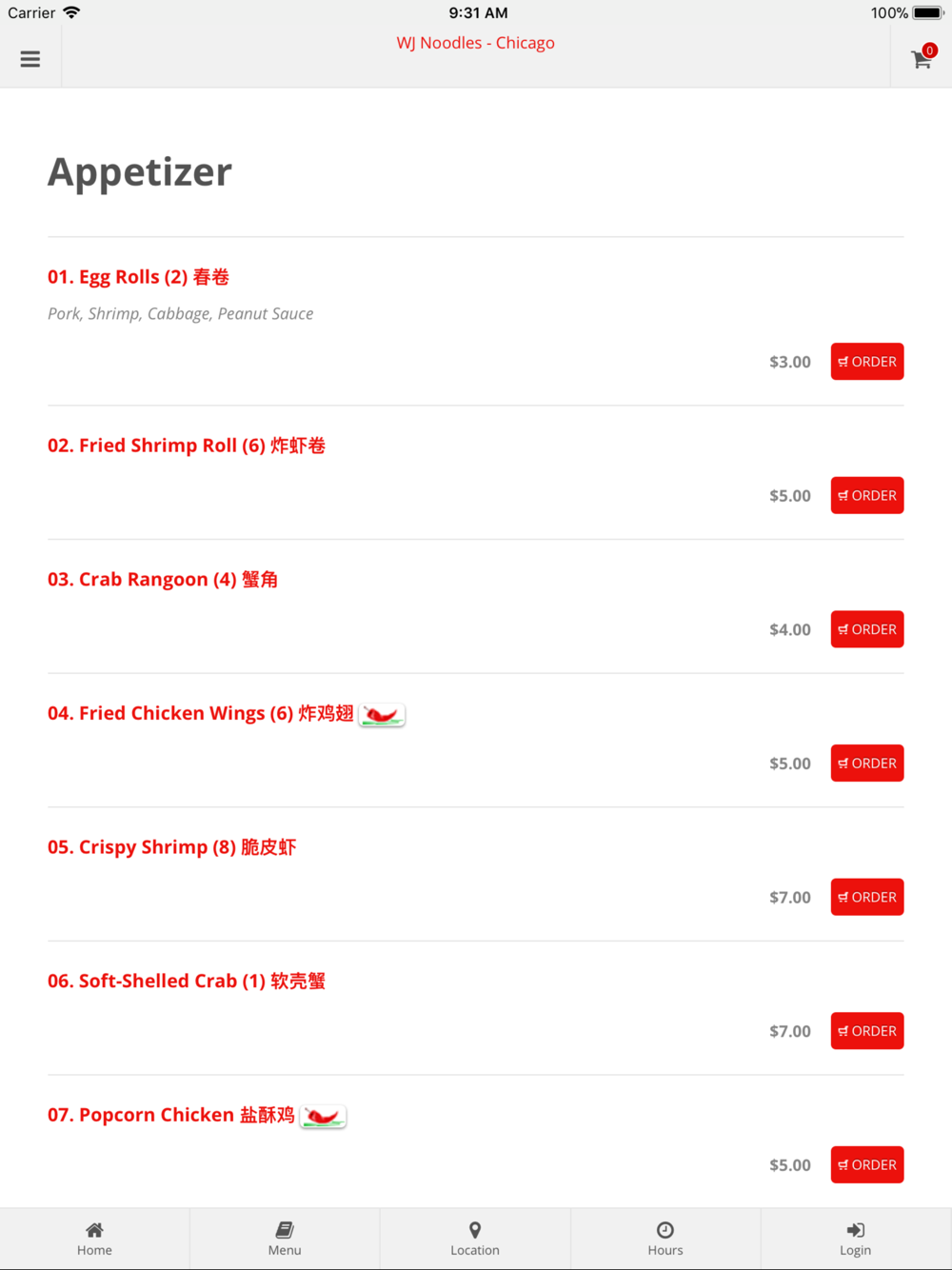952x1270 pixels.
Task: Select the 03. Crab Rangoon item title
Action: pos(163,580)
